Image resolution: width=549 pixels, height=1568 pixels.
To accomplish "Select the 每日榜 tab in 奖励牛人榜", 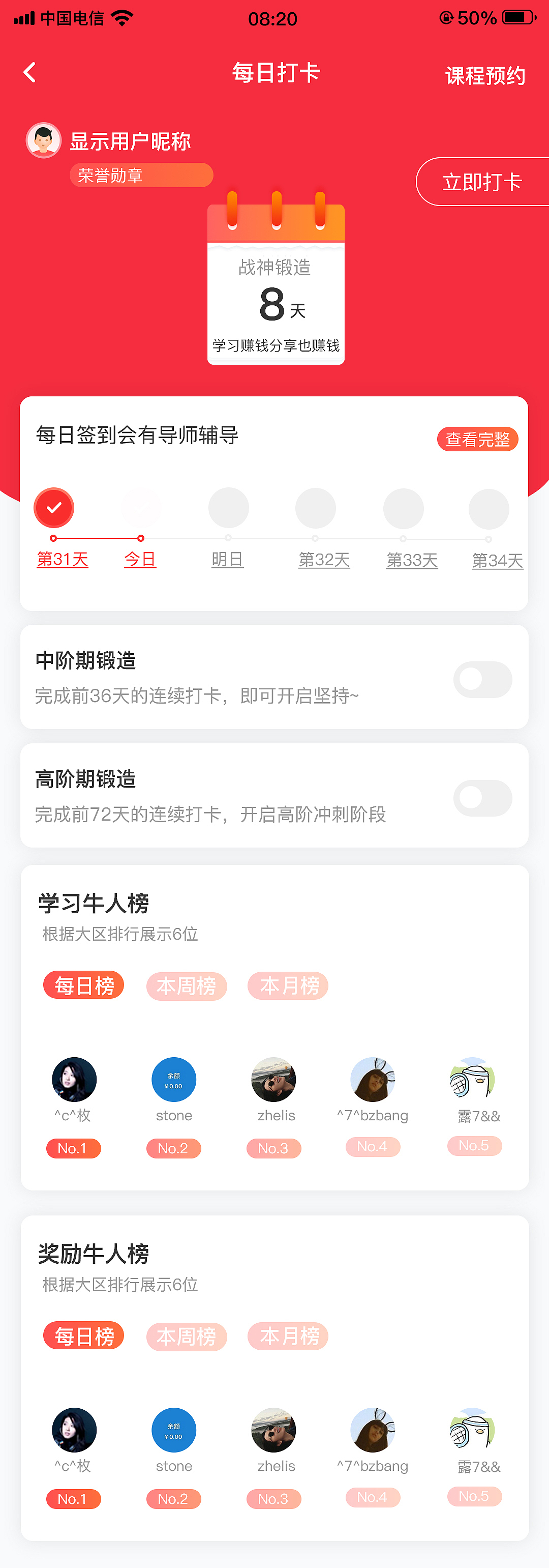I will [x=83, y=1336].
